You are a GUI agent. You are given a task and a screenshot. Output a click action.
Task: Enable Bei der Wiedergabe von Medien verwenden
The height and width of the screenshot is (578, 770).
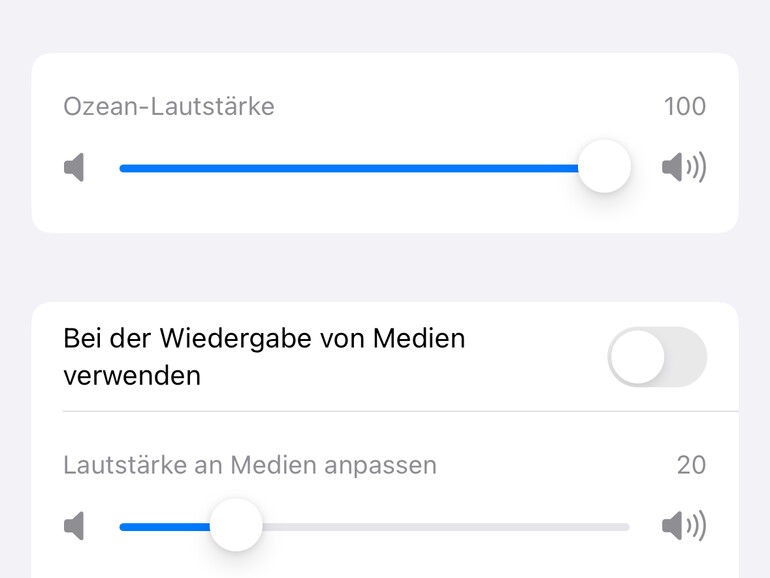(x=656, y=357)
